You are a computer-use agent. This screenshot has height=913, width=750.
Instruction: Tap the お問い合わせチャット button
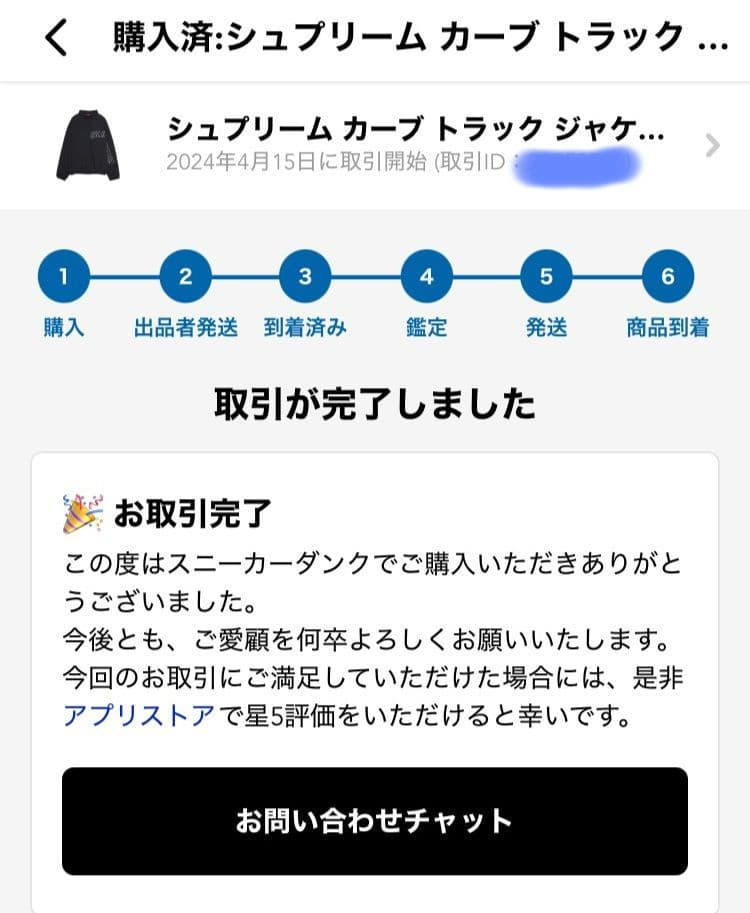[x=375, y=821]
